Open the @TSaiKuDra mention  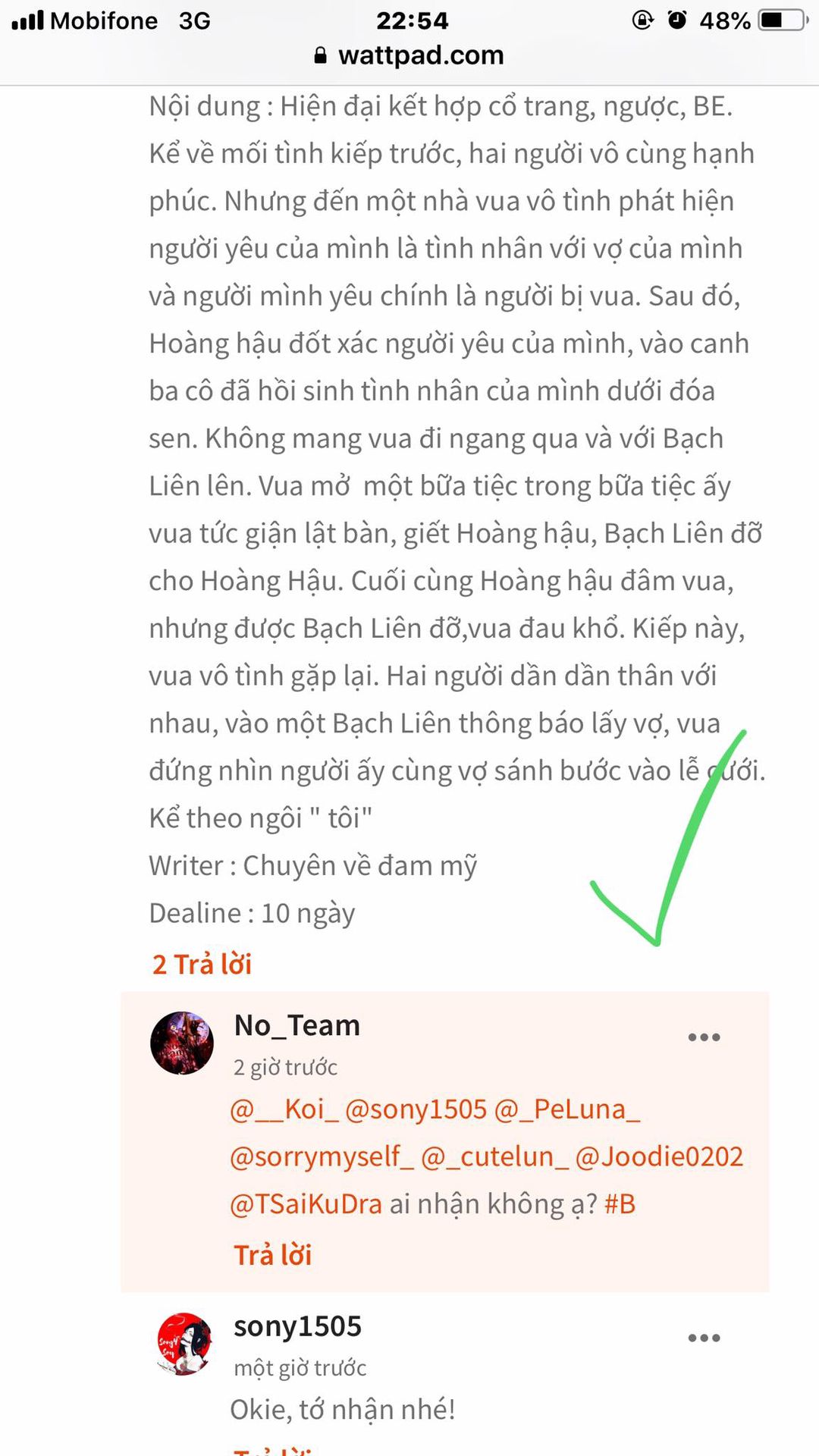[306, 1204]
